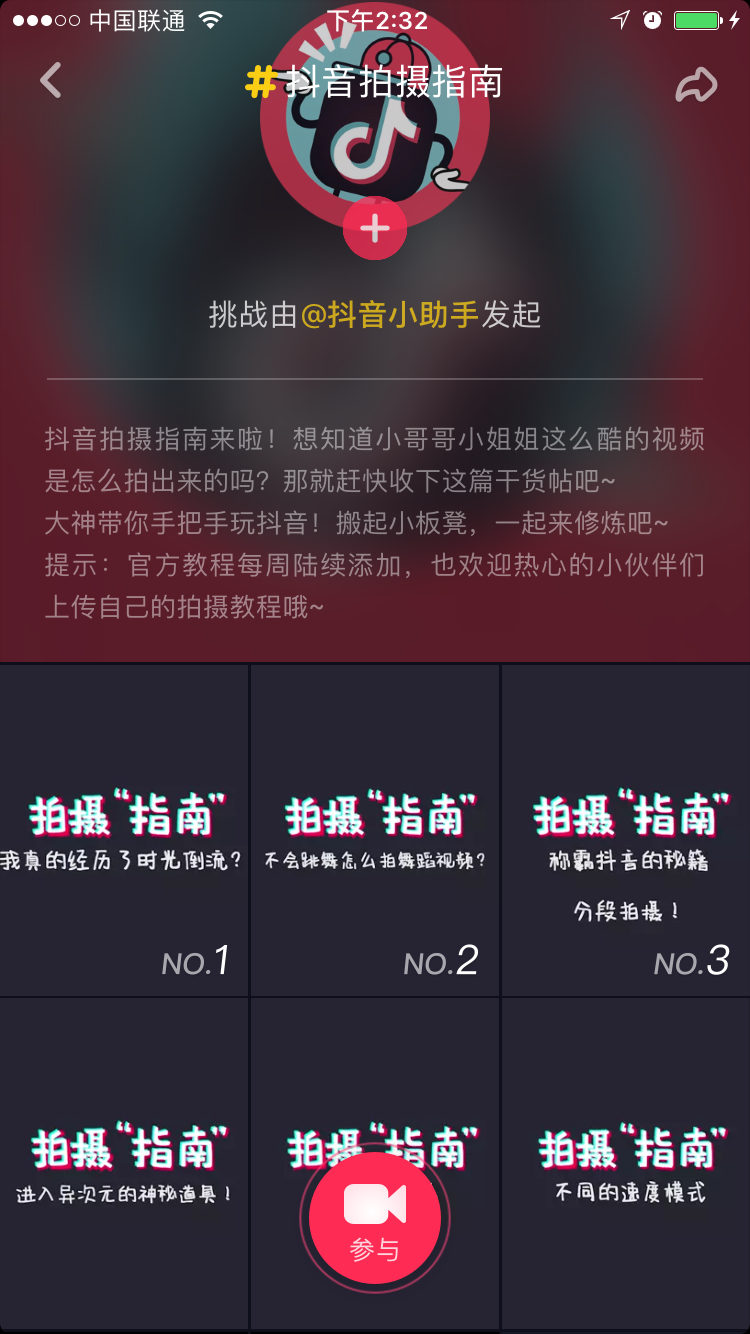
Task: Open guide video NO.3 about 分段拍摄
Action: click(x=626, y=830)
